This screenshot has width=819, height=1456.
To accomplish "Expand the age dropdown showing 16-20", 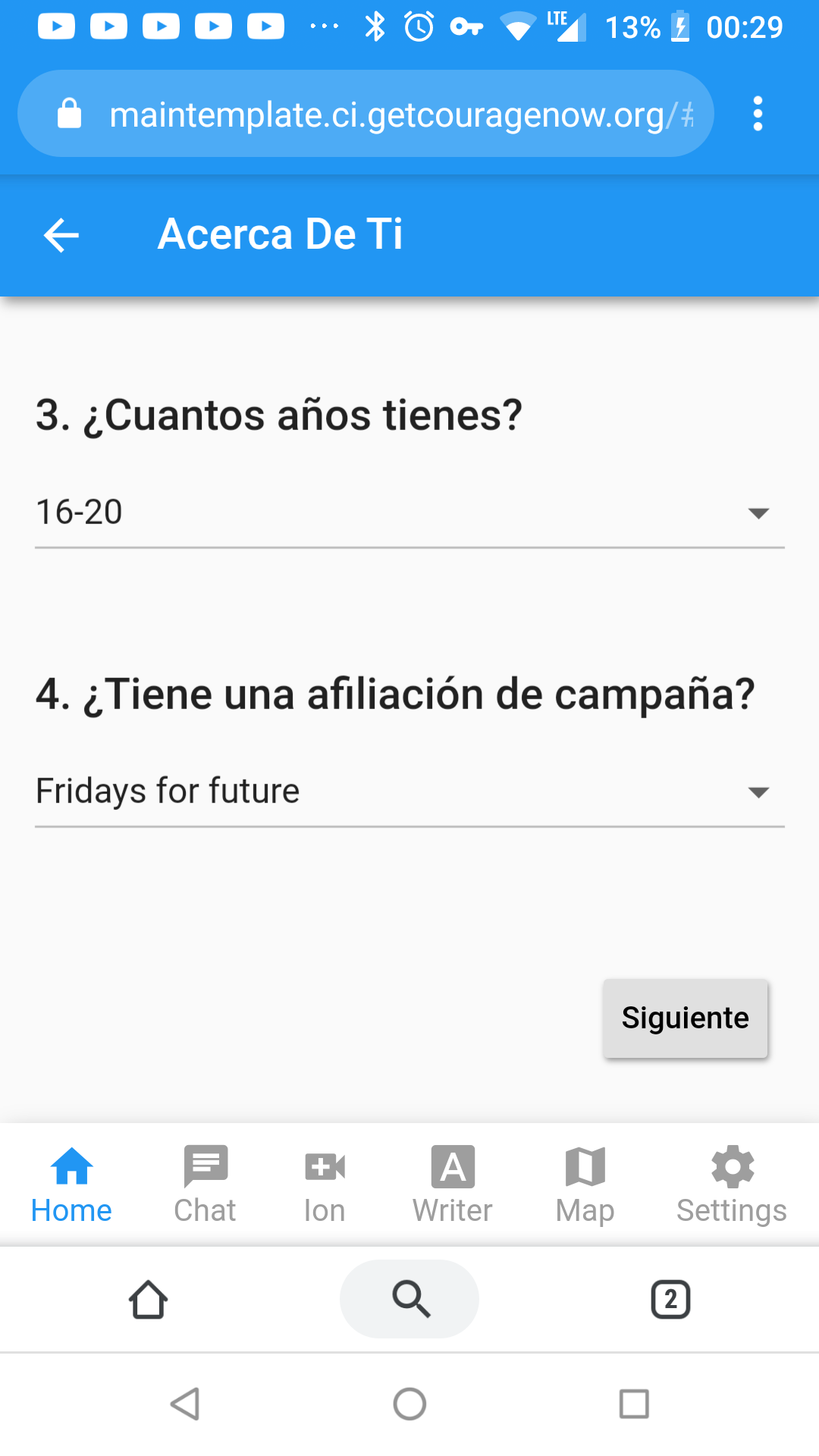I will pyautogui.click(x=409, y=513).
